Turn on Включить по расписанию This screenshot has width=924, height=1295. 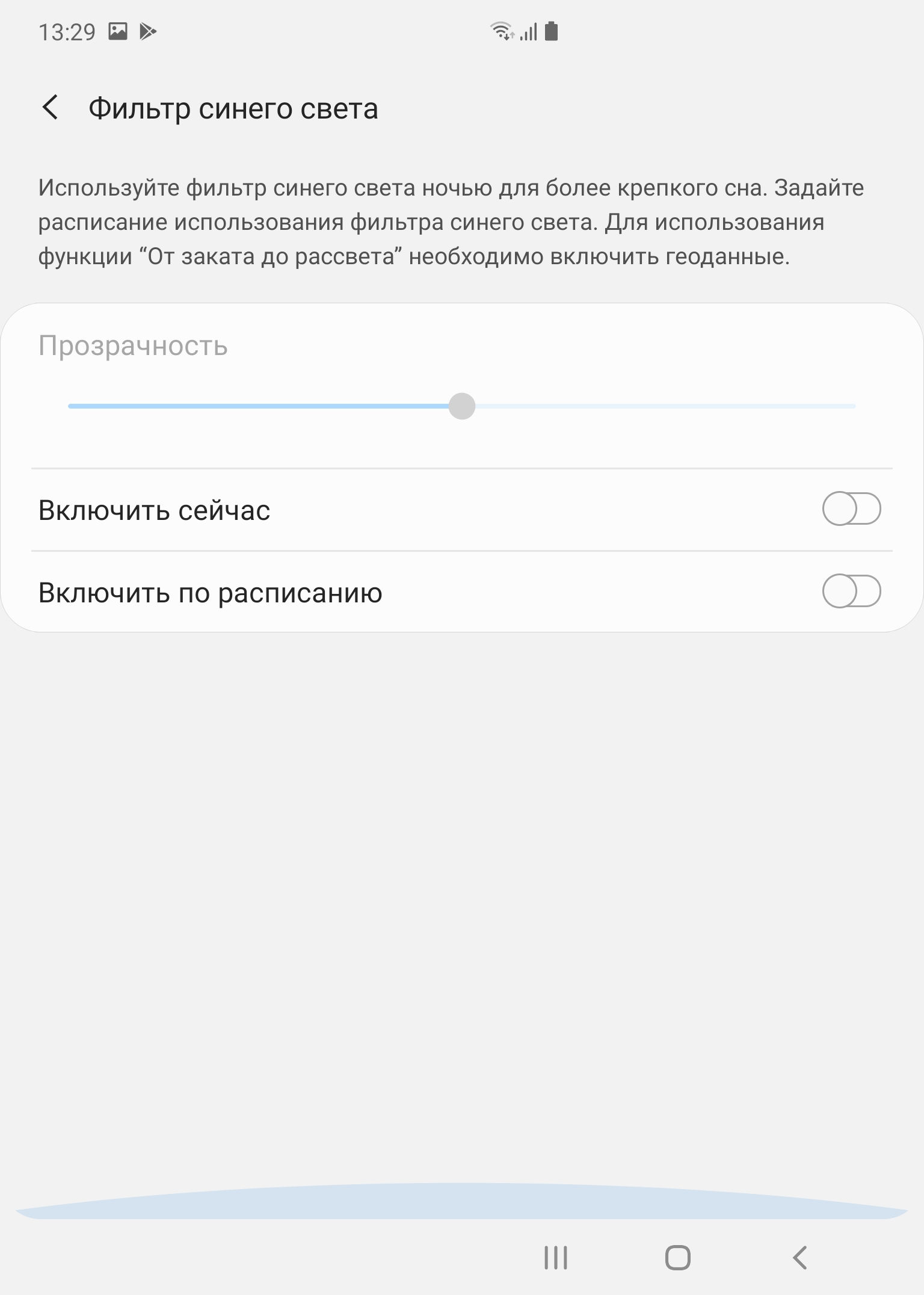tap(851, 592)
